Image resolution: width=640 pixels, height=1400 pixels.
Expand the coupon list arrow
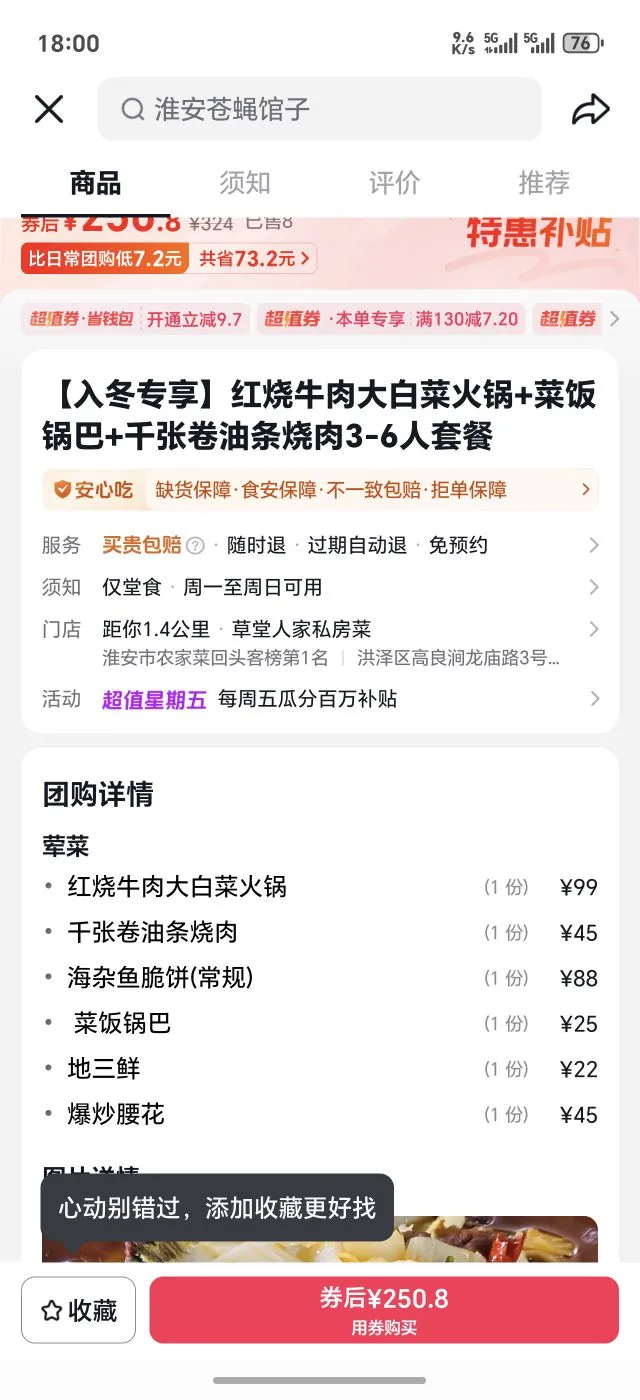tap(614, 319)
